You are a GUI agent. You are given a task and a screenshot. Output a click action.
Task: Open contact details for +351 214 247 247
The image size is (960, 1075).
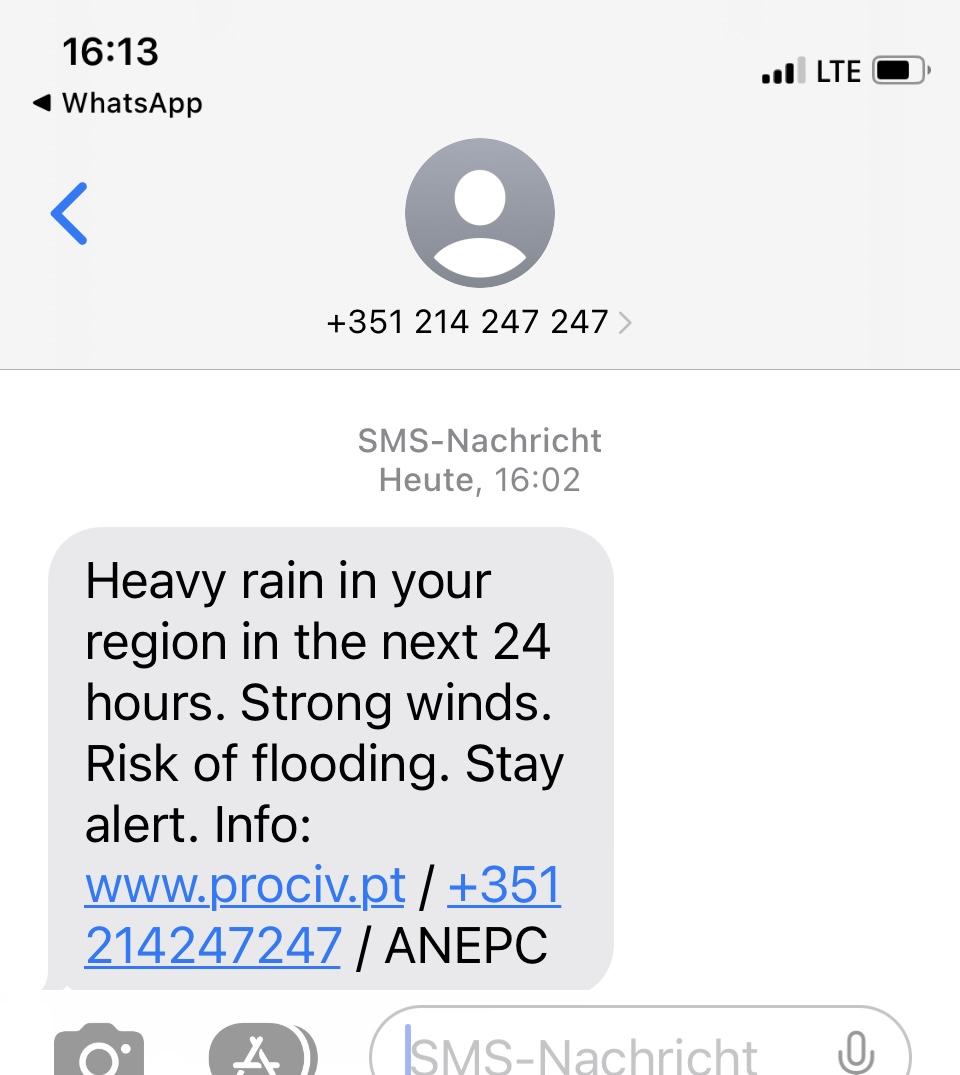pos(479,322)
